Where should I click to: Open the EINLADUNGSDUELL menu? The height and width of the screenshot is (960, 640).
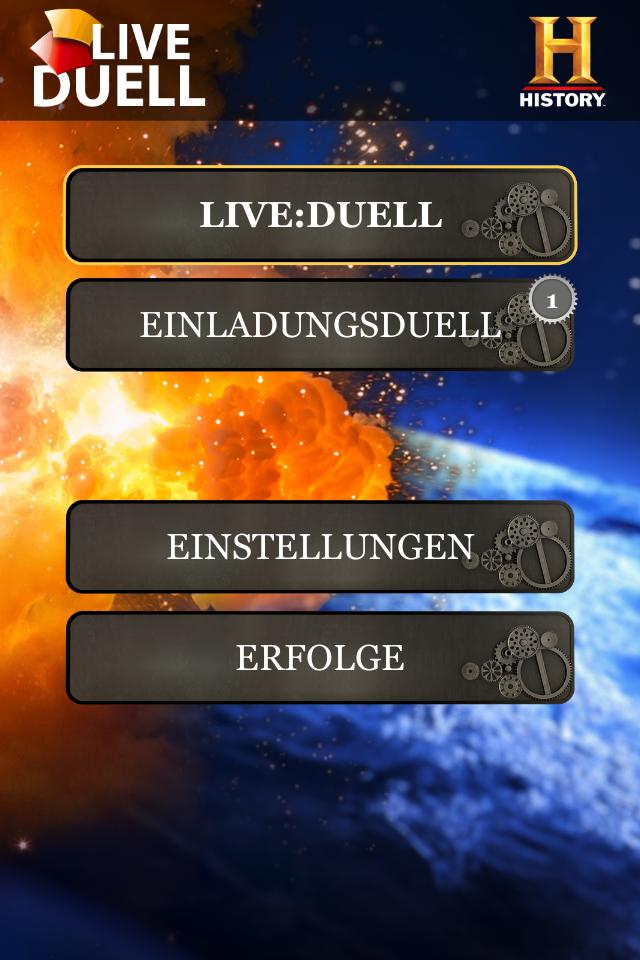pyautogui.click(x=320, y=325)
